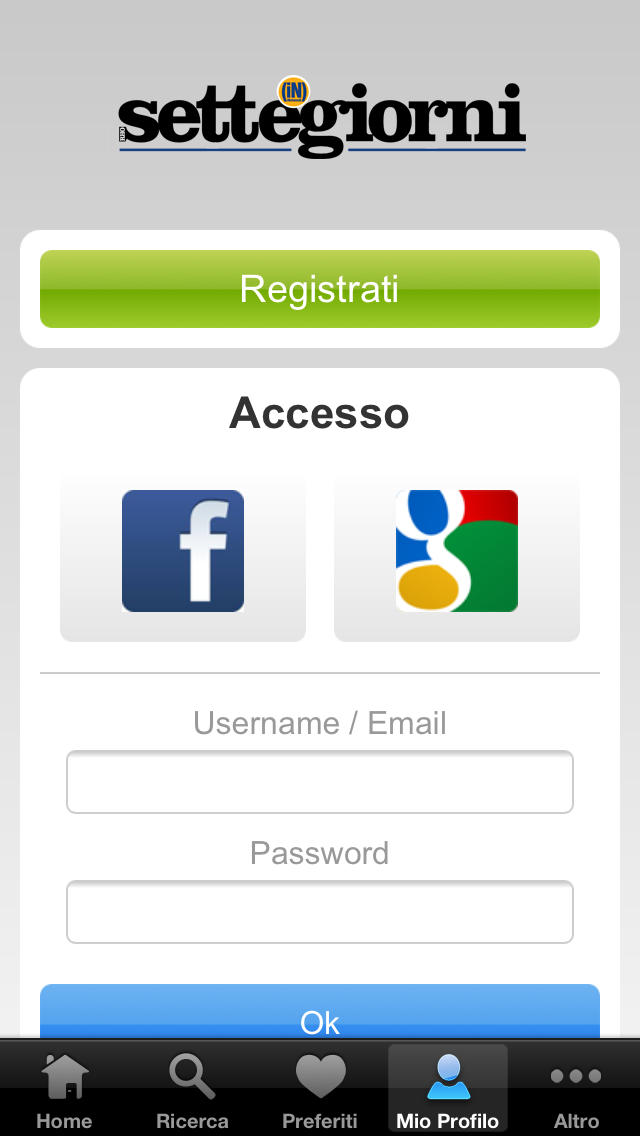Confirm login with the Ok button
The height and width of the screenshot is (1136, 640).
320,1011
